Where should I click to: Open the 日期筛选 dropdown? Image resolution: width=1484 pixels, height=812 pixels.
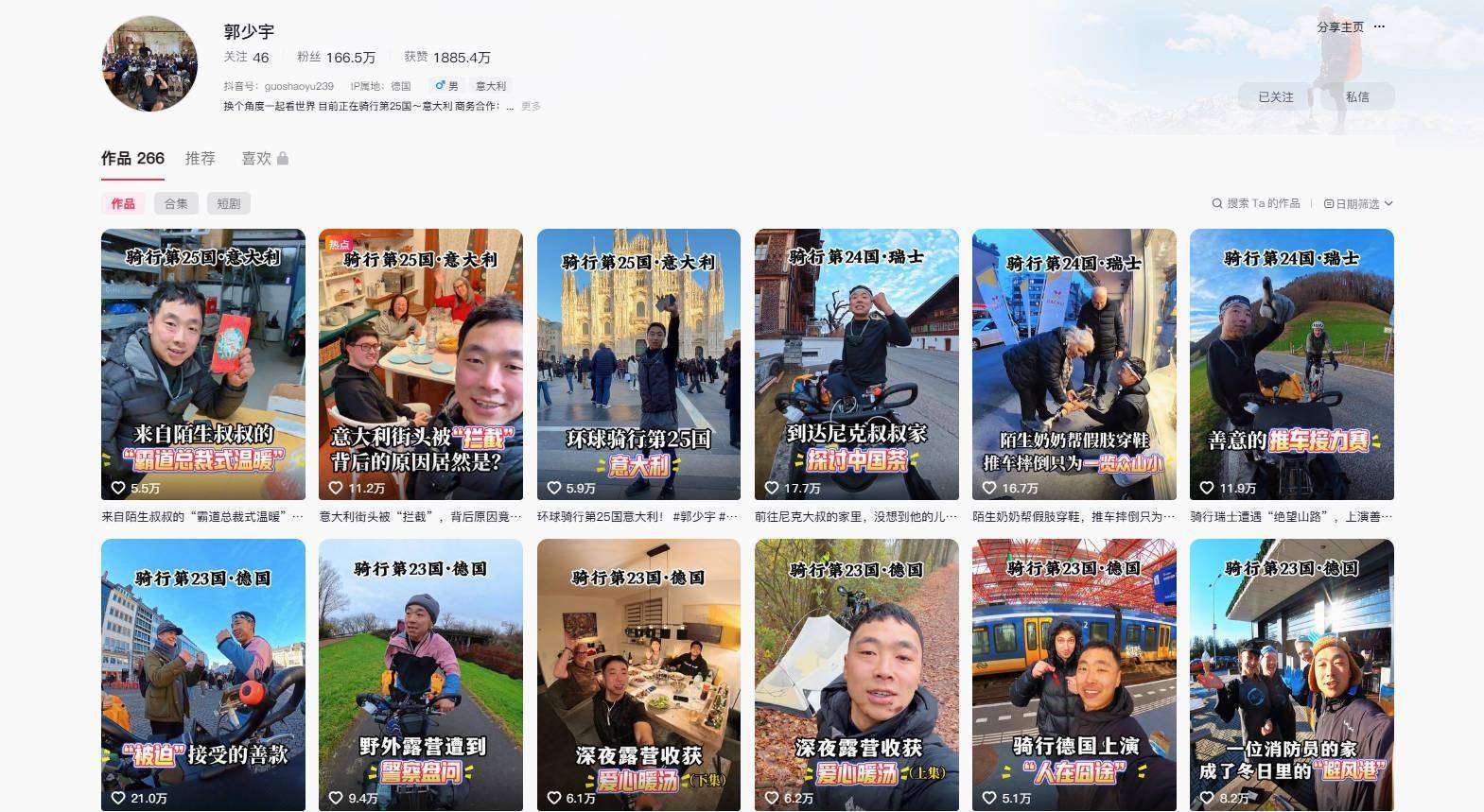pos(1358,203)
